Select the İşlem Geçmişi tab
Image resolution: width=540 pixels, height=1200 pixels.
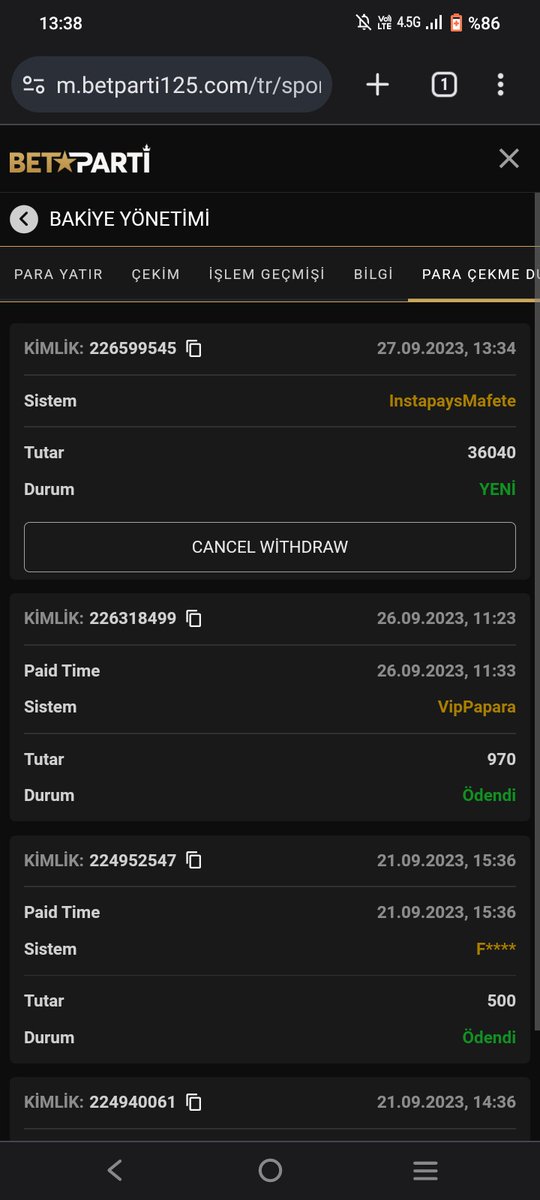[x=267, y=274]
